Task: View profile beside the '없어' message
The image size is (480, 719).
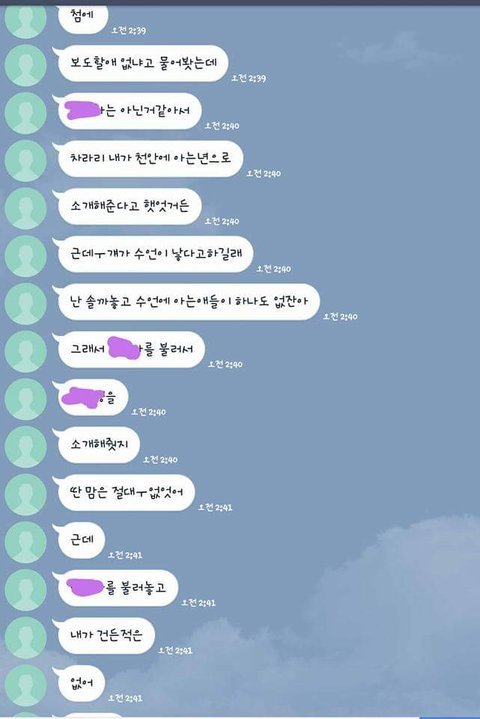Action: pyautogui.click(x=26, y=686)
